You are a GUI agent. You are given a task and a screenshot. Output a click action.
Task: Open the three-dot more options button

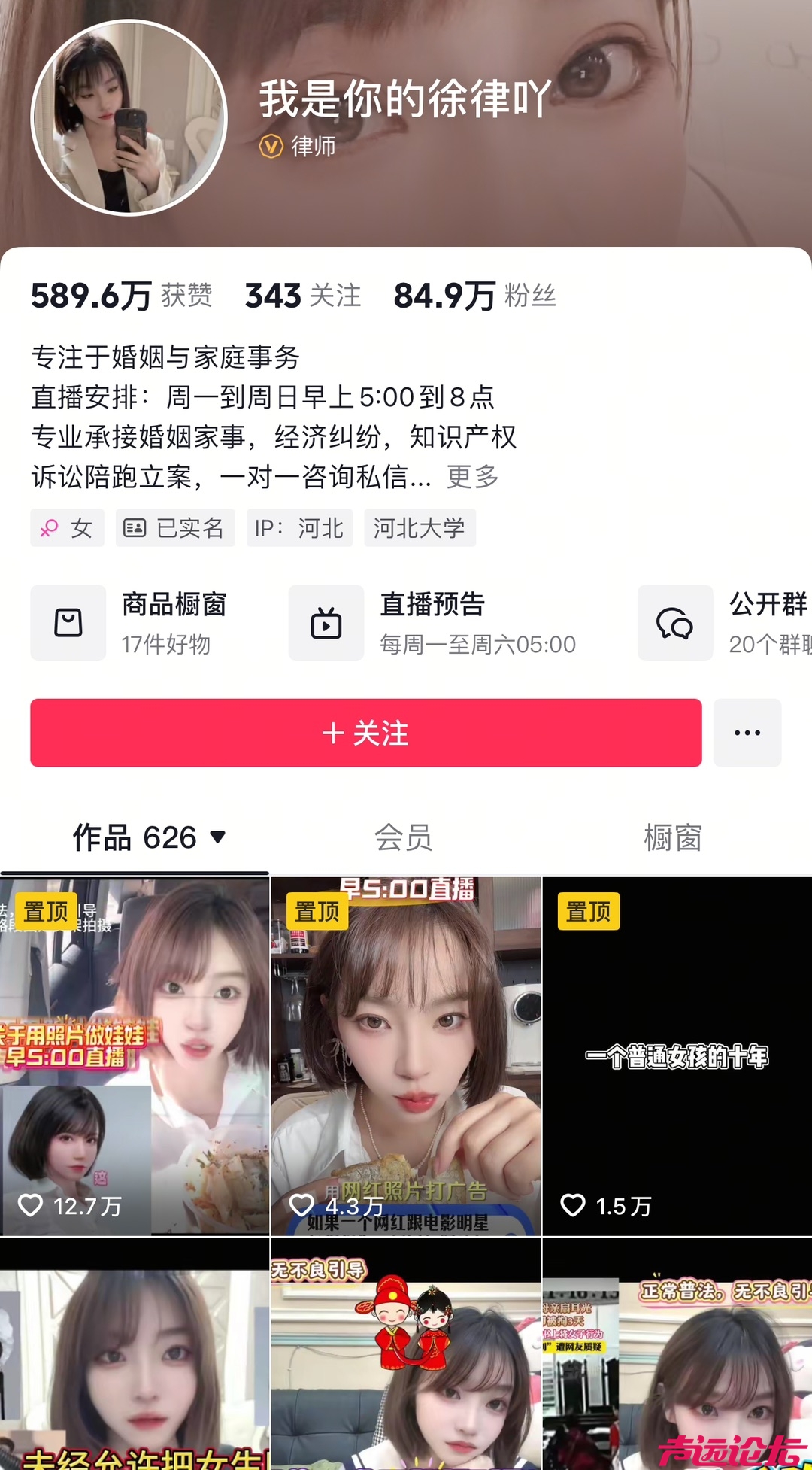(747, 733)
